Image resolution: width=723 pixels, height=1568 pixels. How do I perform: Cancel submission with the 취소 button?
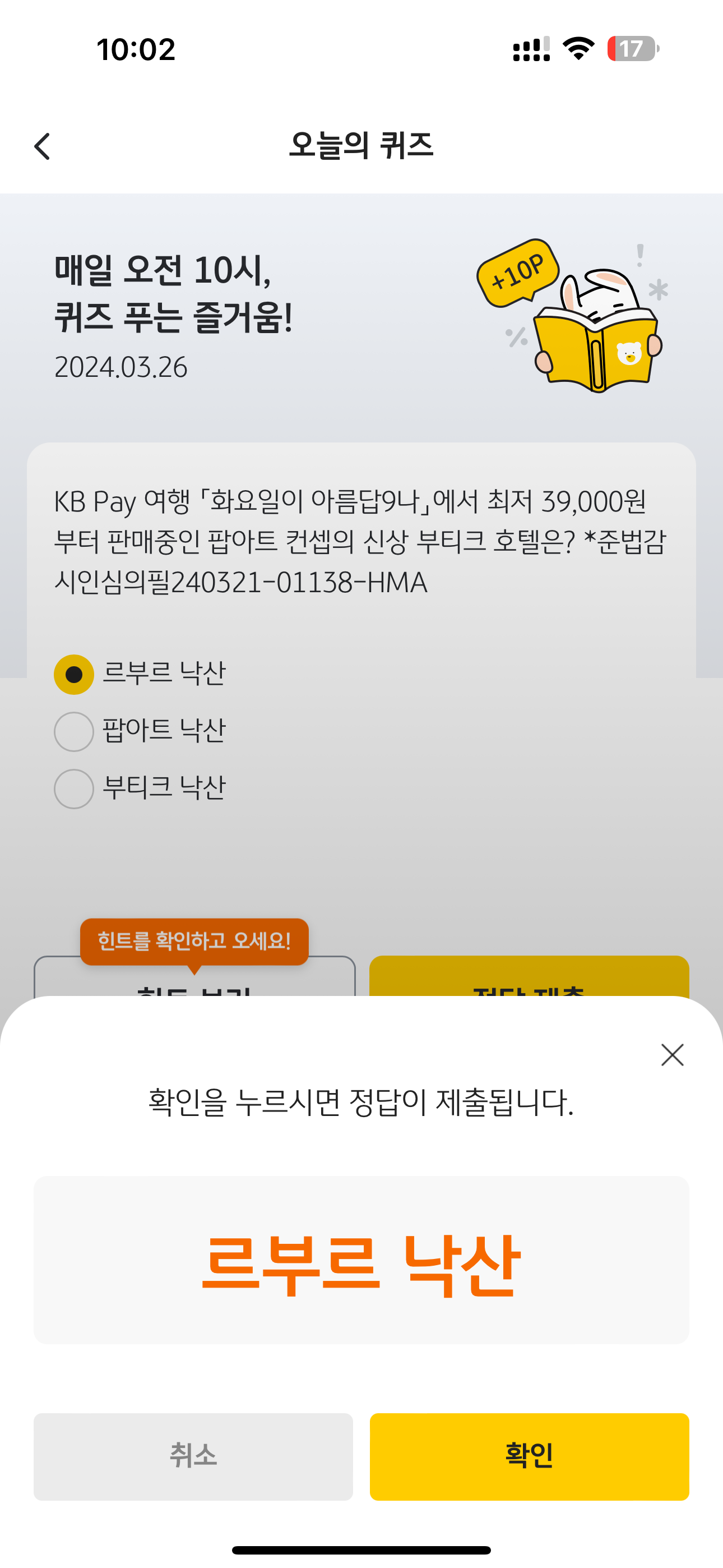[193, 1456]
